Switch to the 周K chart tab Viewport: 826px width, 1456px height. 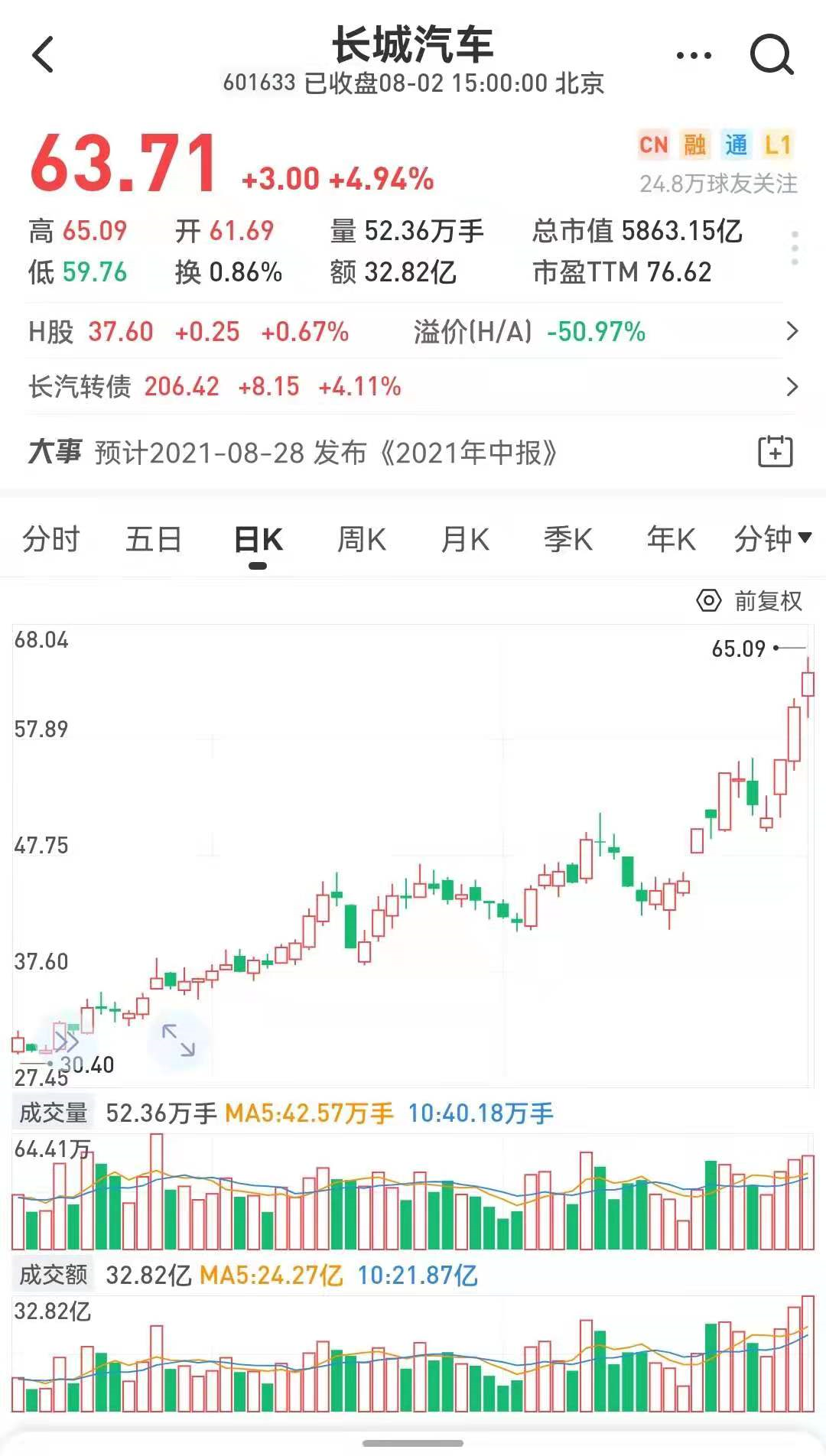361,540
